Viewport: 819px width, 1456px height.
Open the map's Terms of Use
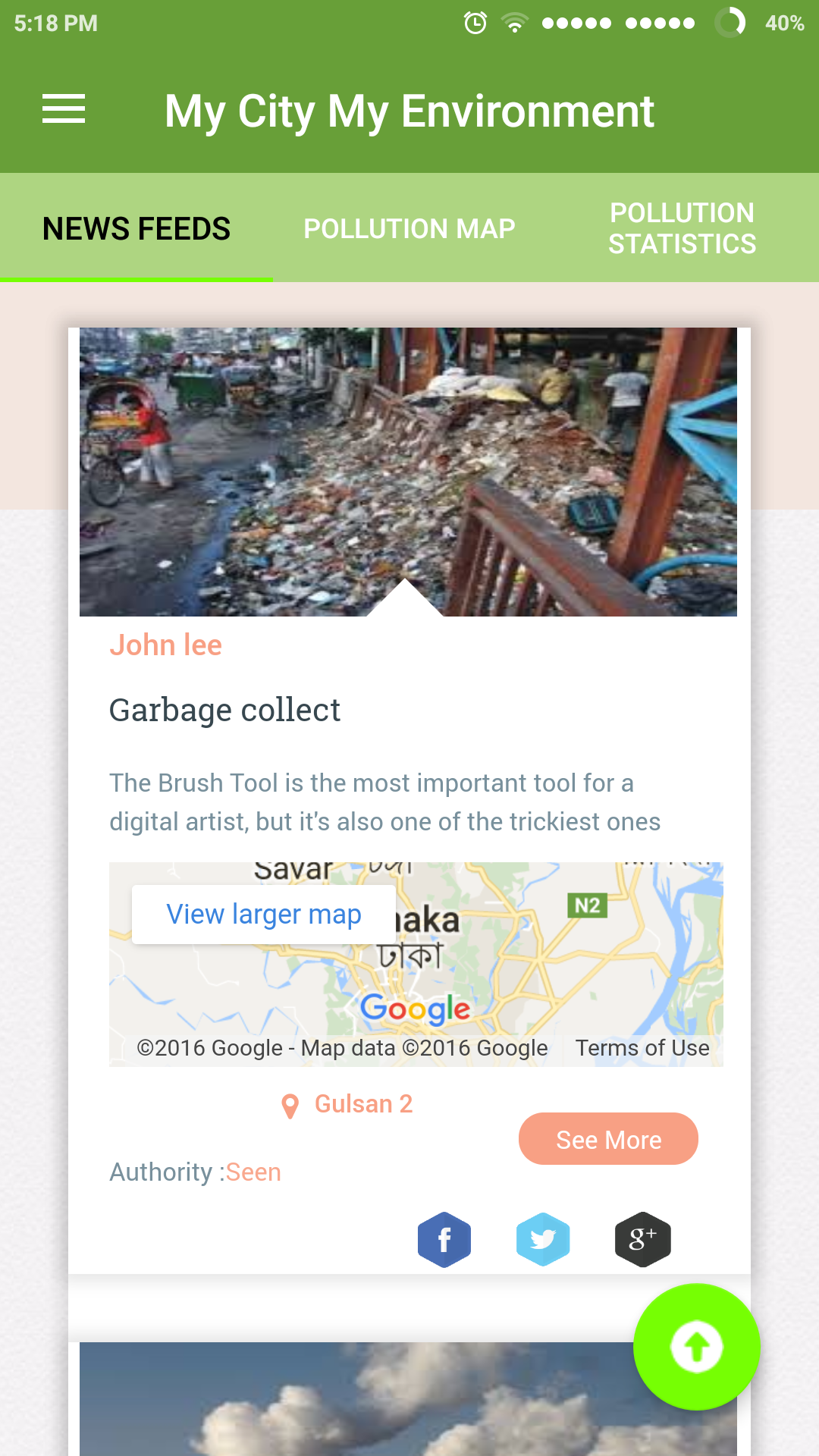642,1048
